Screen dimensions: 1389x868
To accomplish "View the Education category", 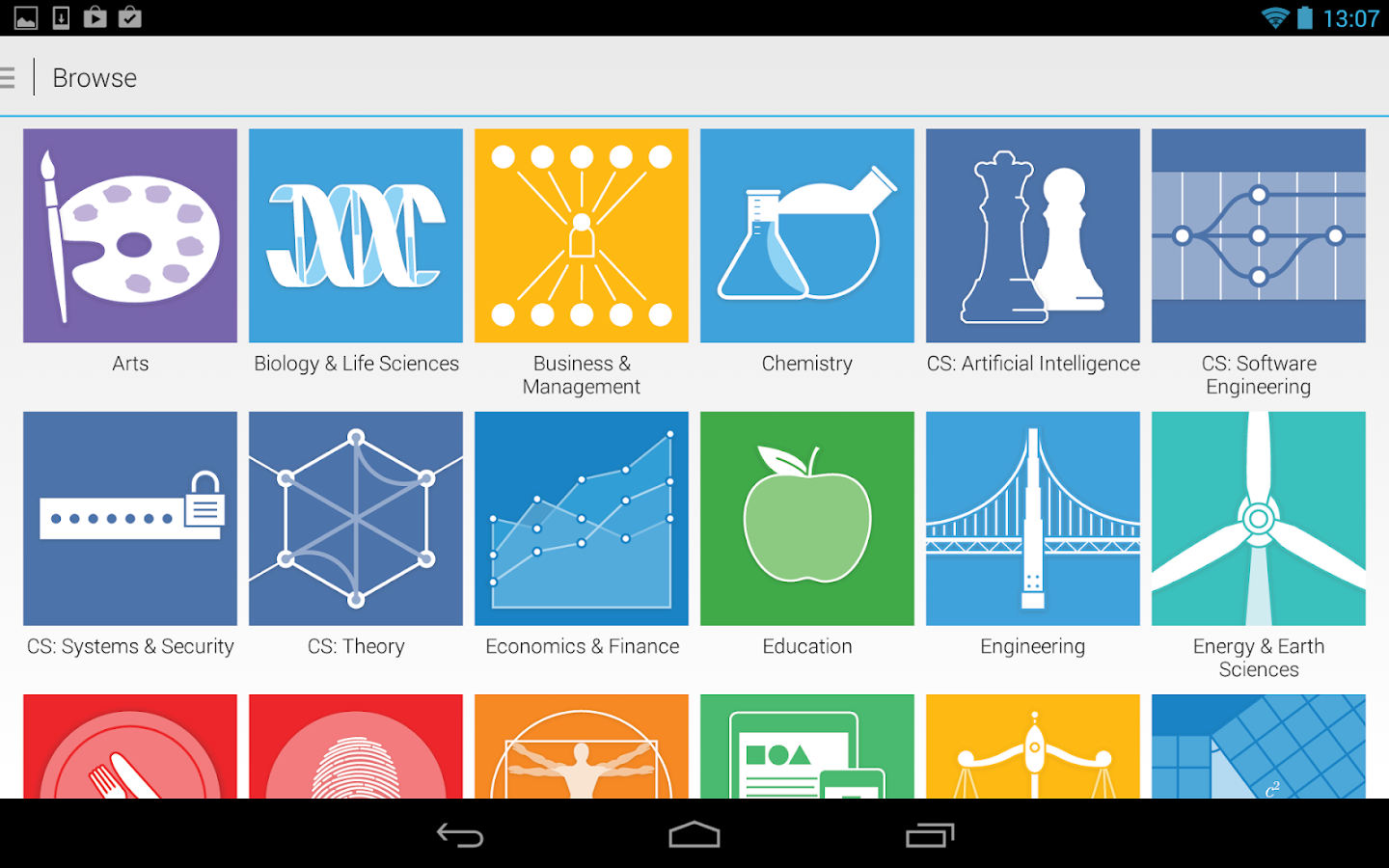I will 807,519.
